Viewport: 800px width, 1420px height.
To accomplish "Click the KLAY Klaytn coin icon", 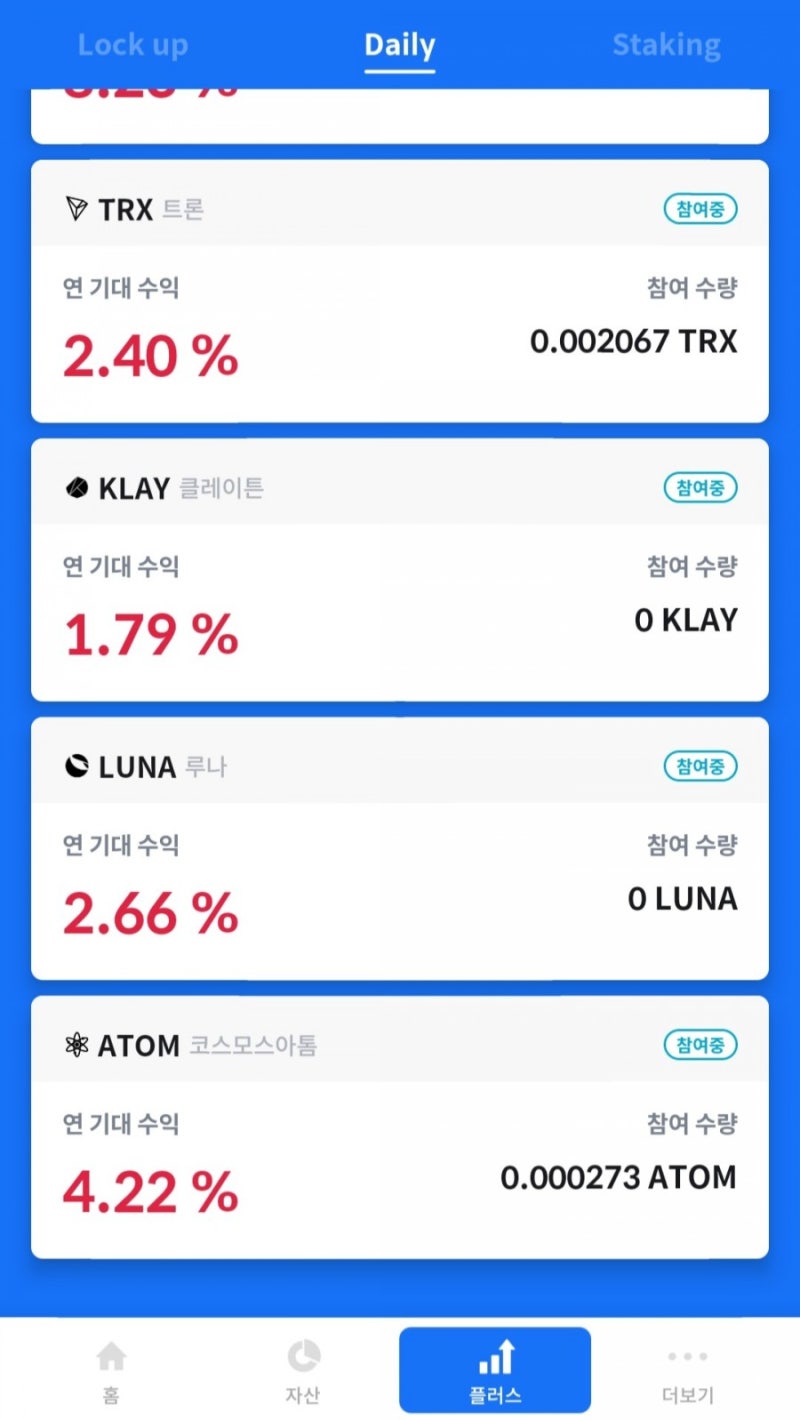I will pos(80,487).
